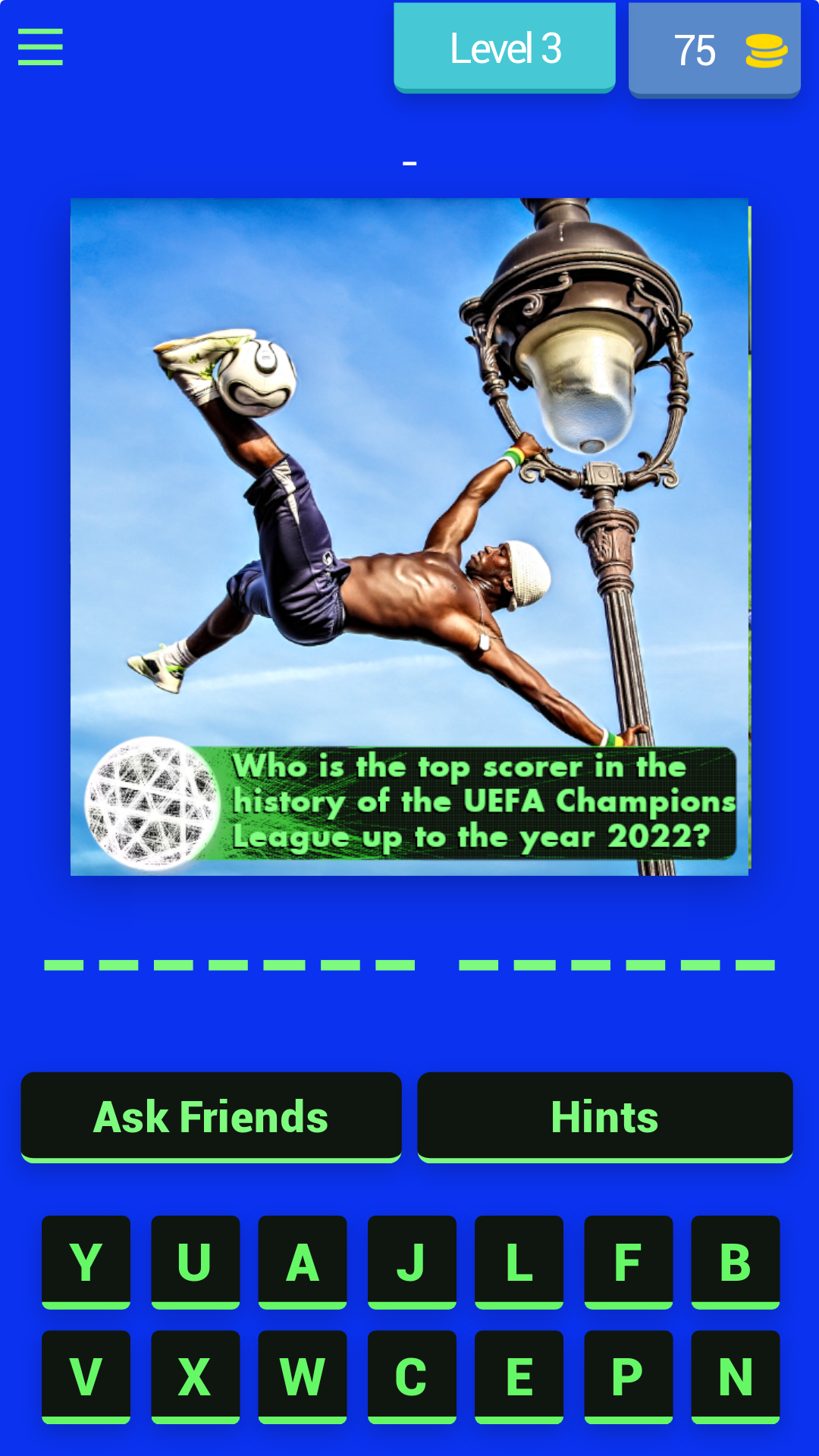This screenshot has width=819, height=1456.
Task: Open the coins balance button
Action: [x=714, y=50]
